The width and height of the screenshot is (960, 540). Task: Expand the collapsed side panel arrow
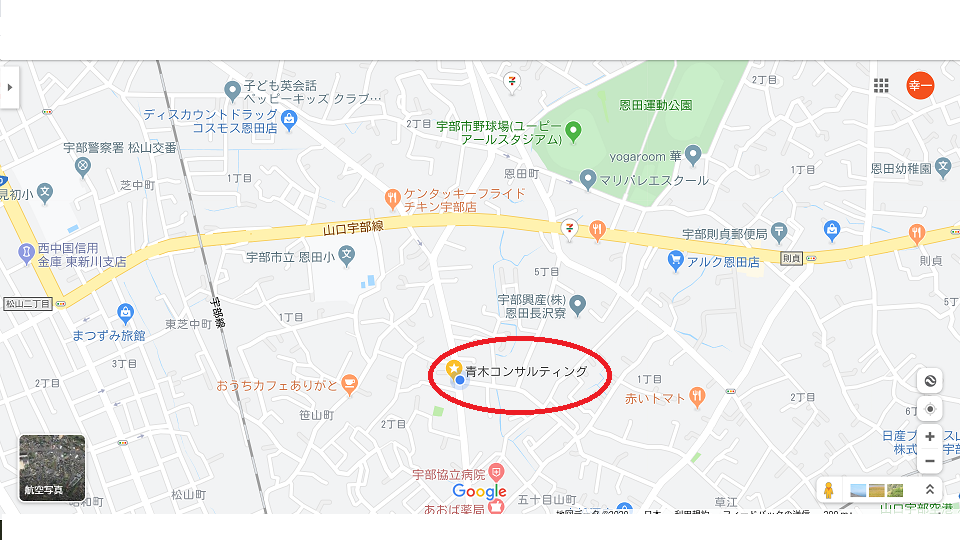[10, 87]
